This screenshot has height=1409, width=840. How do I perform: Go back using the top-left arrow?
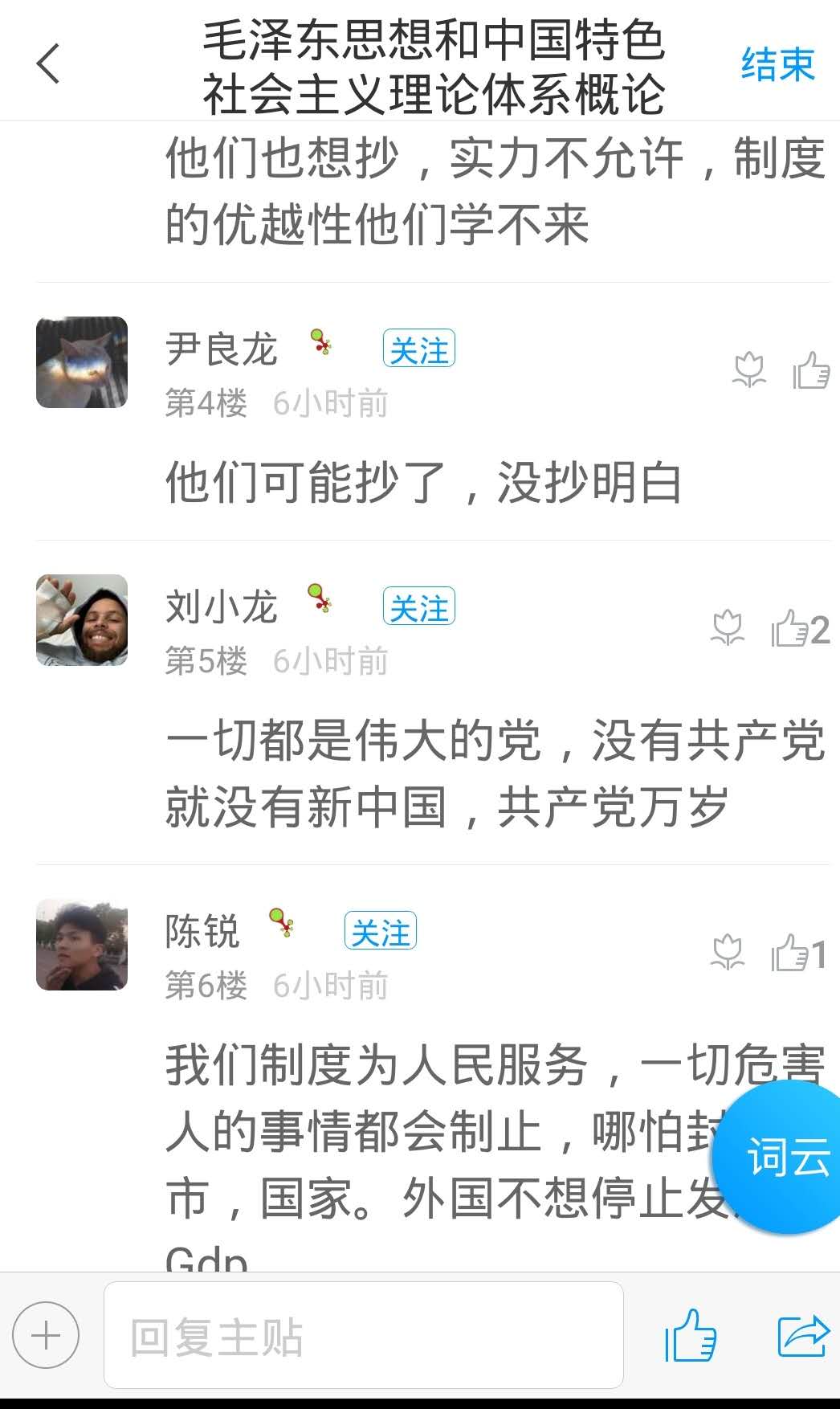(49, 63)
